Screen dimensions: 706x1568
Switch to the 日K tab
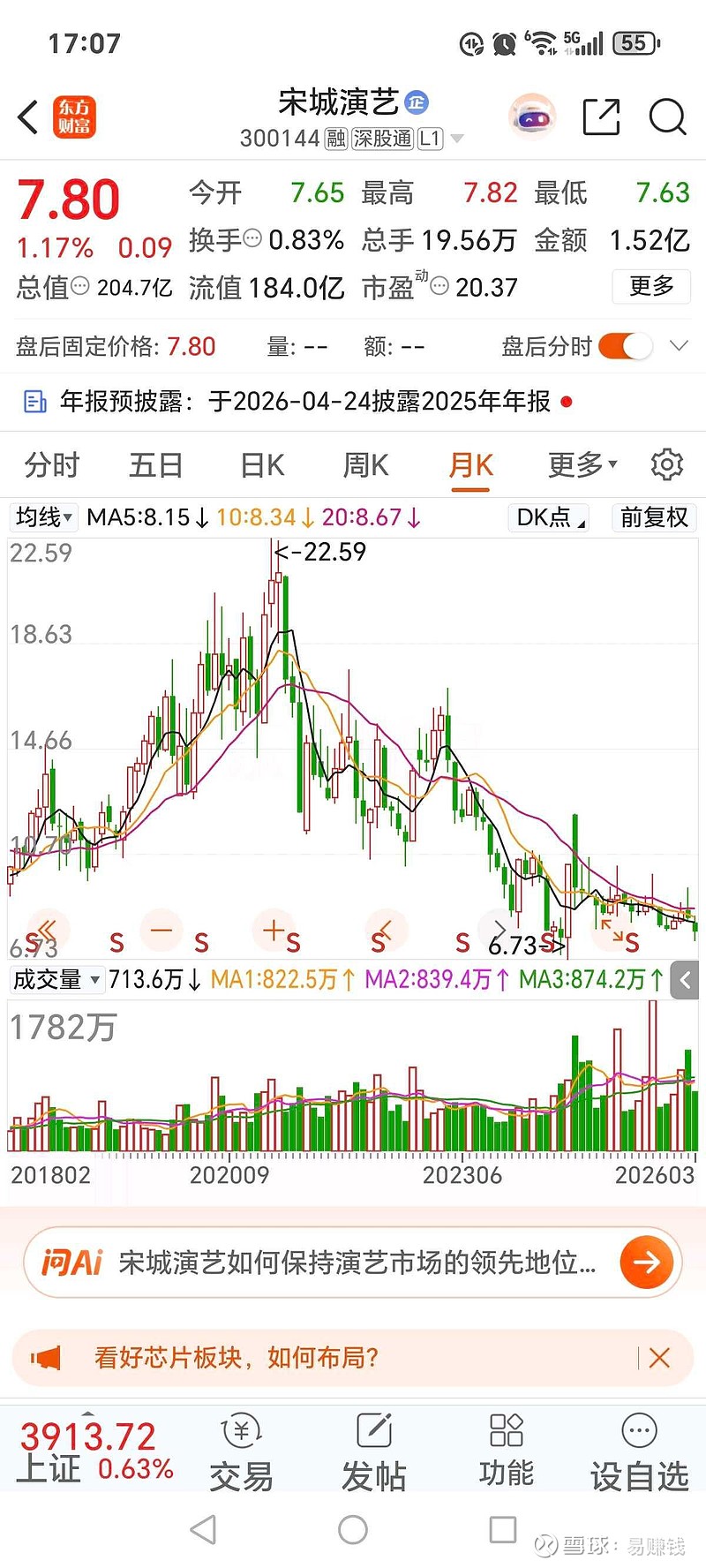(x=259, y=464)
